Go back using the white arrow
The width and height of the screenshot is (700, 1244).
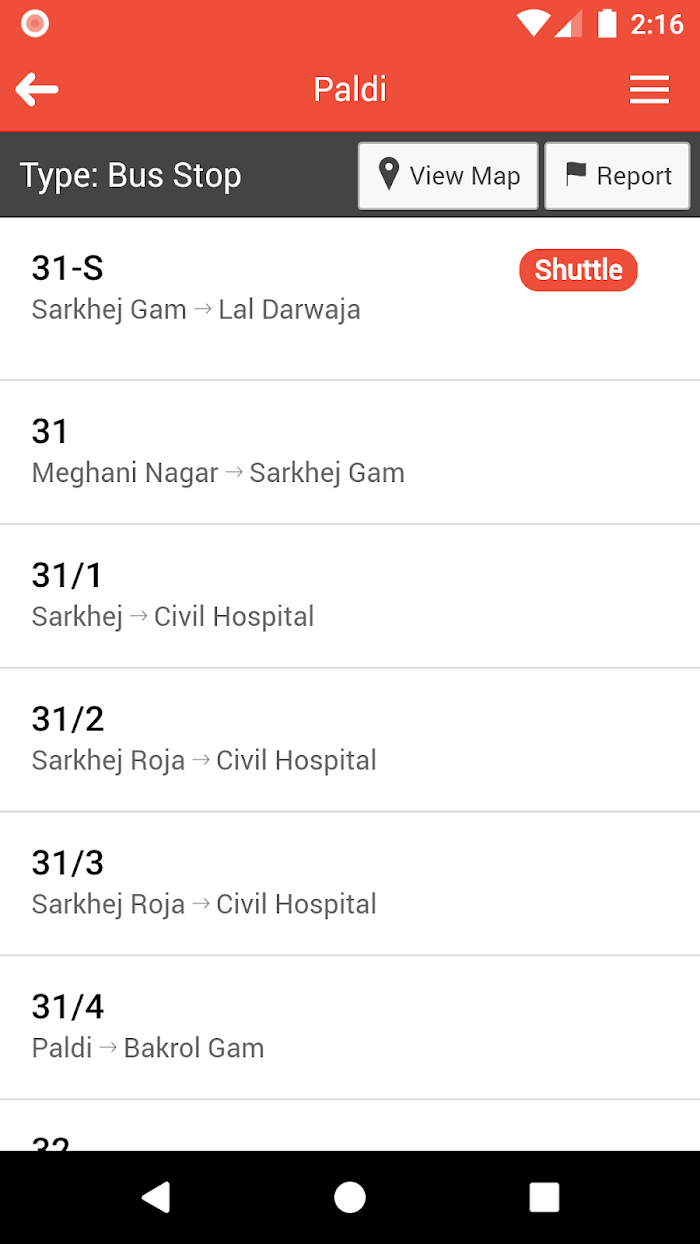37,90
